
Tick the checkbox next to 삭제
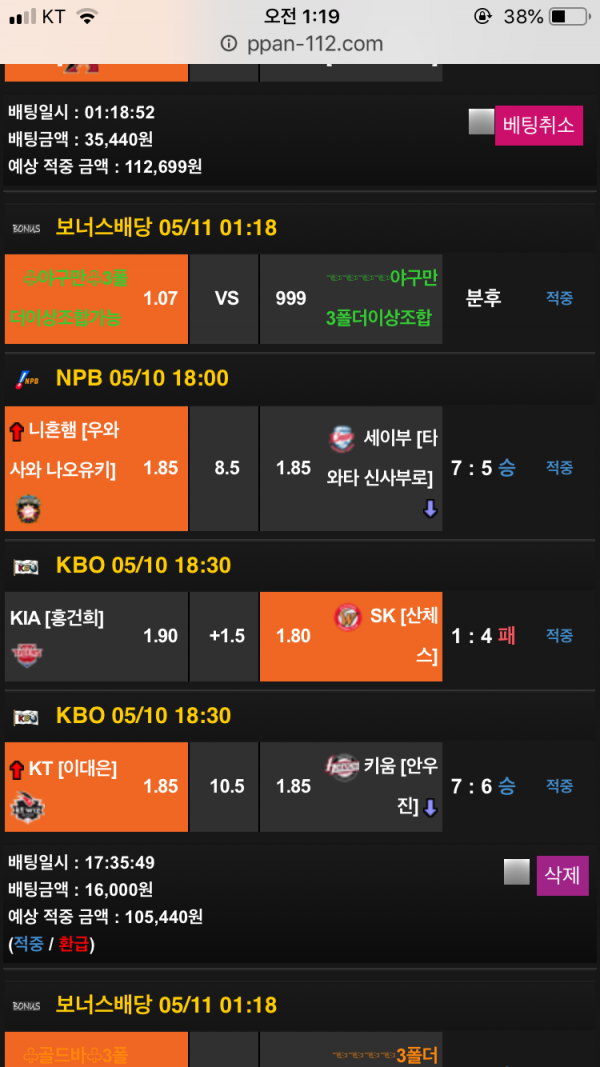[515, 873]
